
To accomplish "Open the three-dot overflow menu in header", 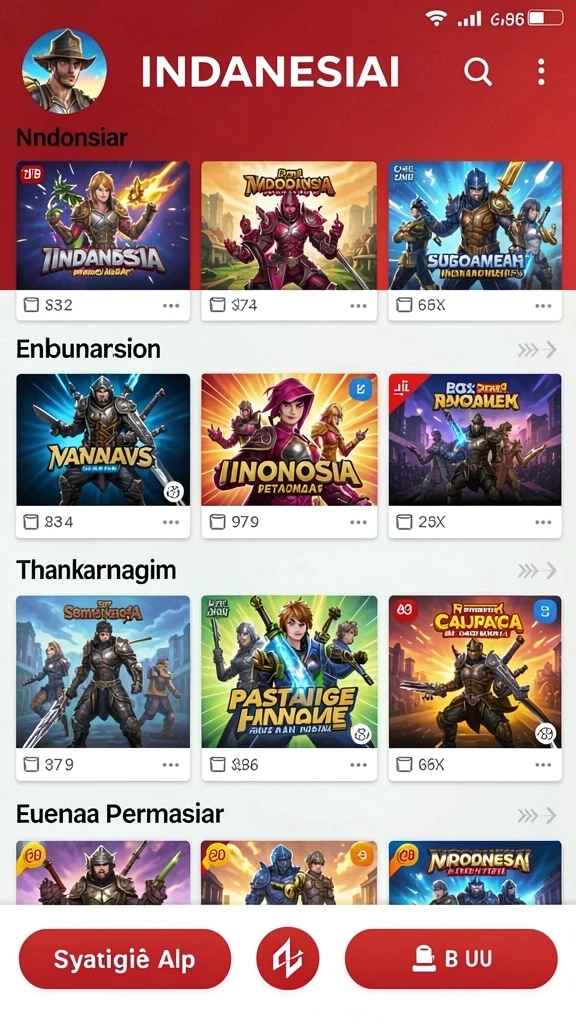I will (541, 71).
